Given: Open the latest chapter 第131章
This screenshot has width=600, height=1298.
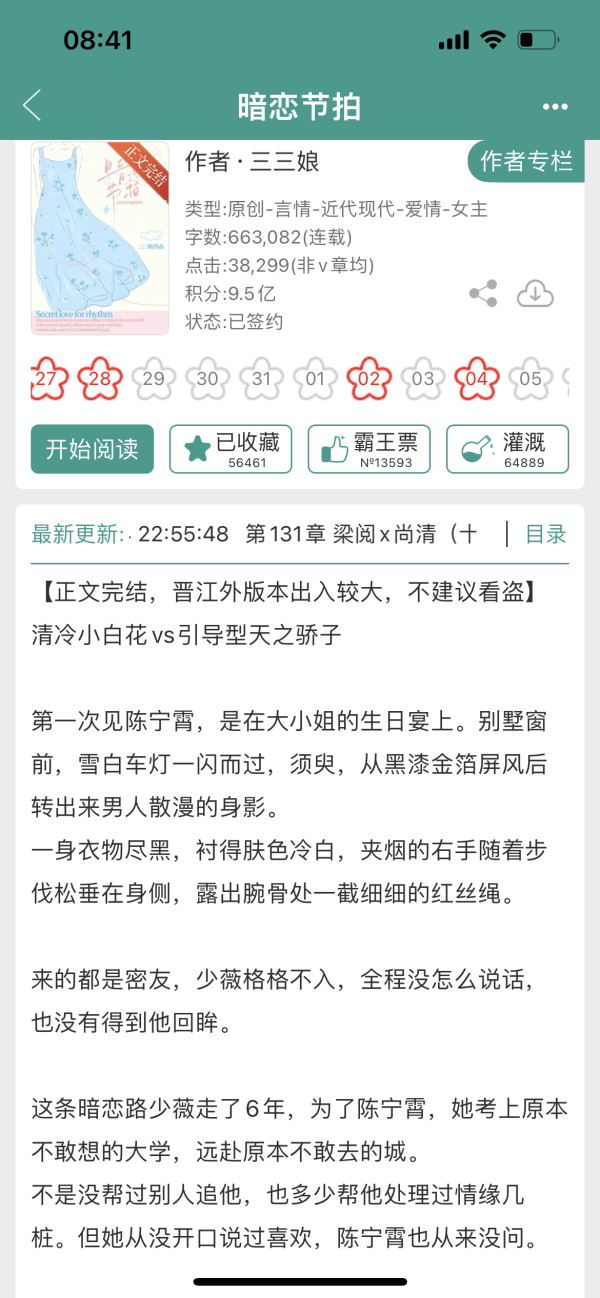Looking at the screenshot, I should pyautogui.click(x=360, y=534).
